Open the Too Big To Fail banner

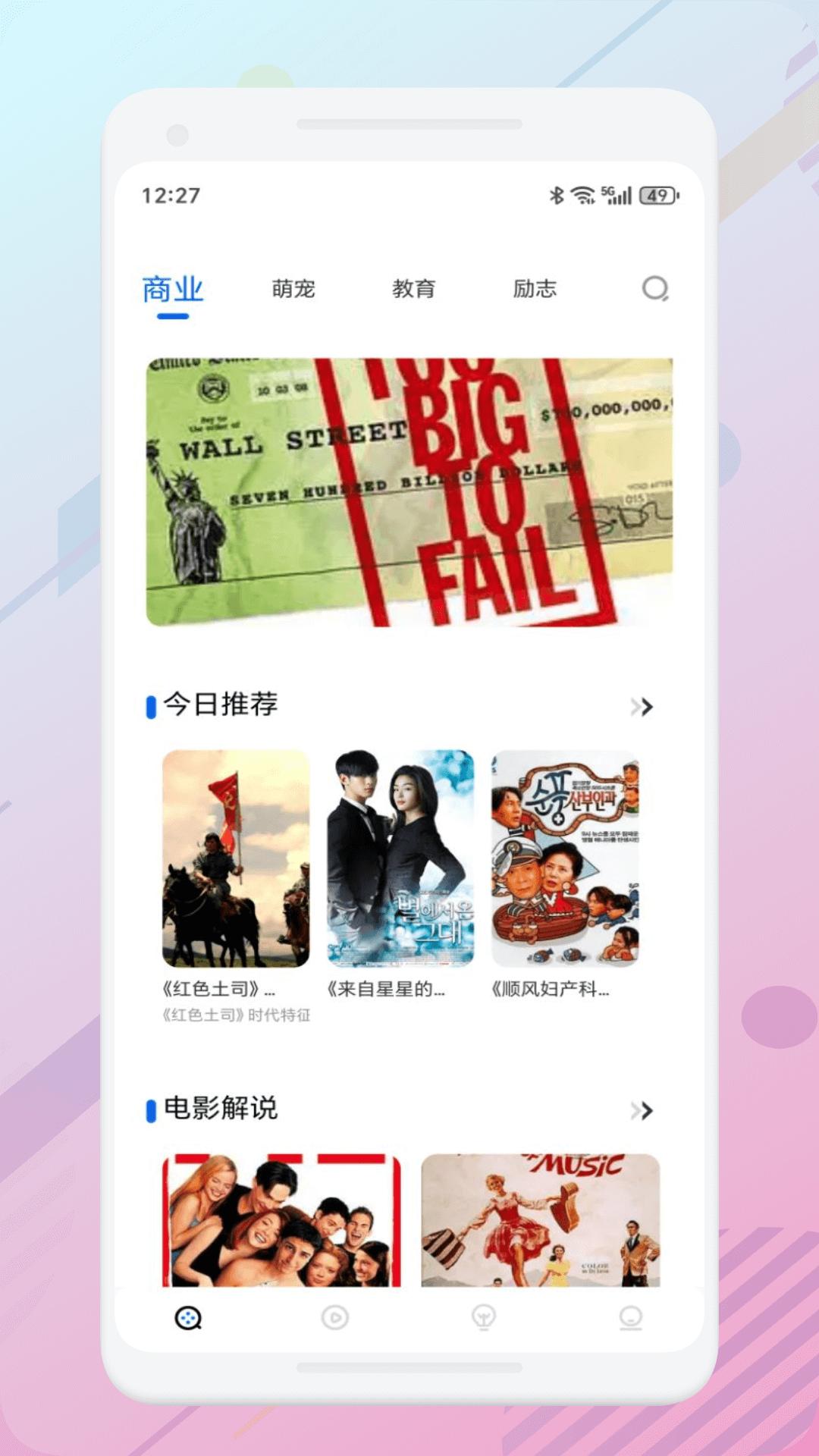(409, 489)
